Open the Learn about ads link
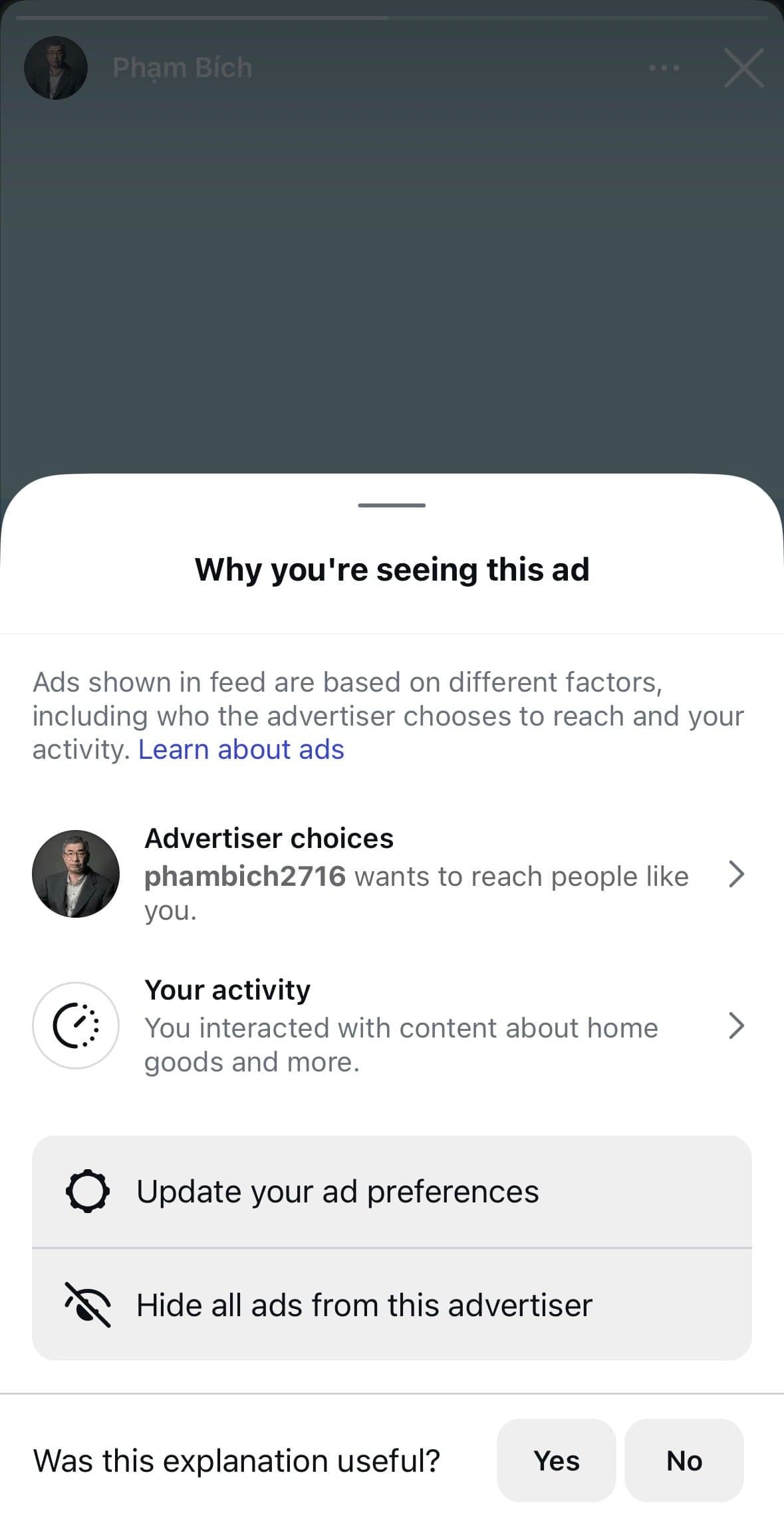The width and height of the screenshot is (784, 1527). pyautogui.click(x=241, y=750)
